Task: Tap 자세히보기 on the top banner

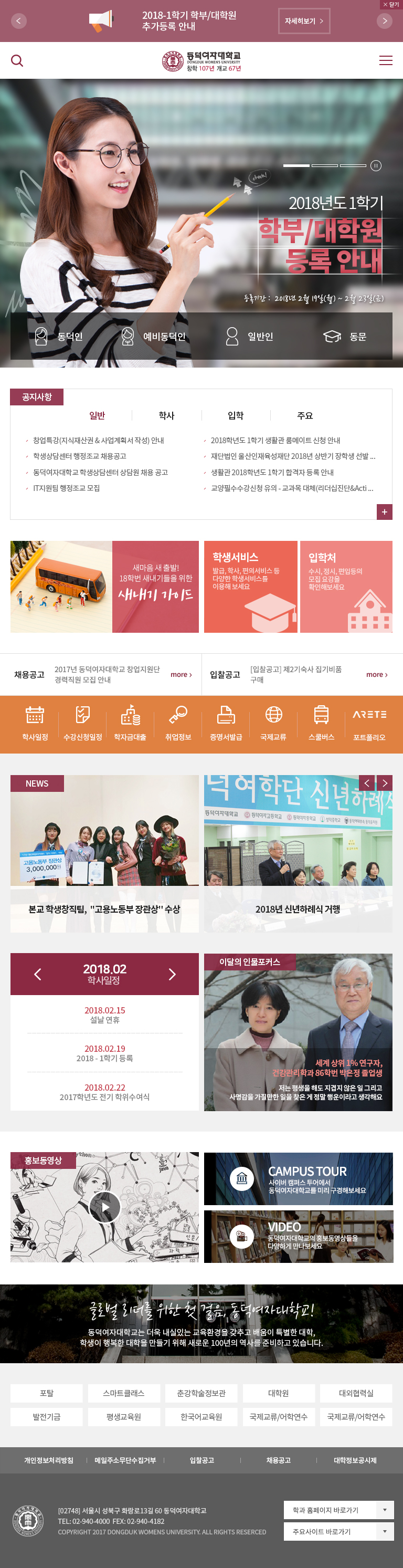Action: [304, 22]
